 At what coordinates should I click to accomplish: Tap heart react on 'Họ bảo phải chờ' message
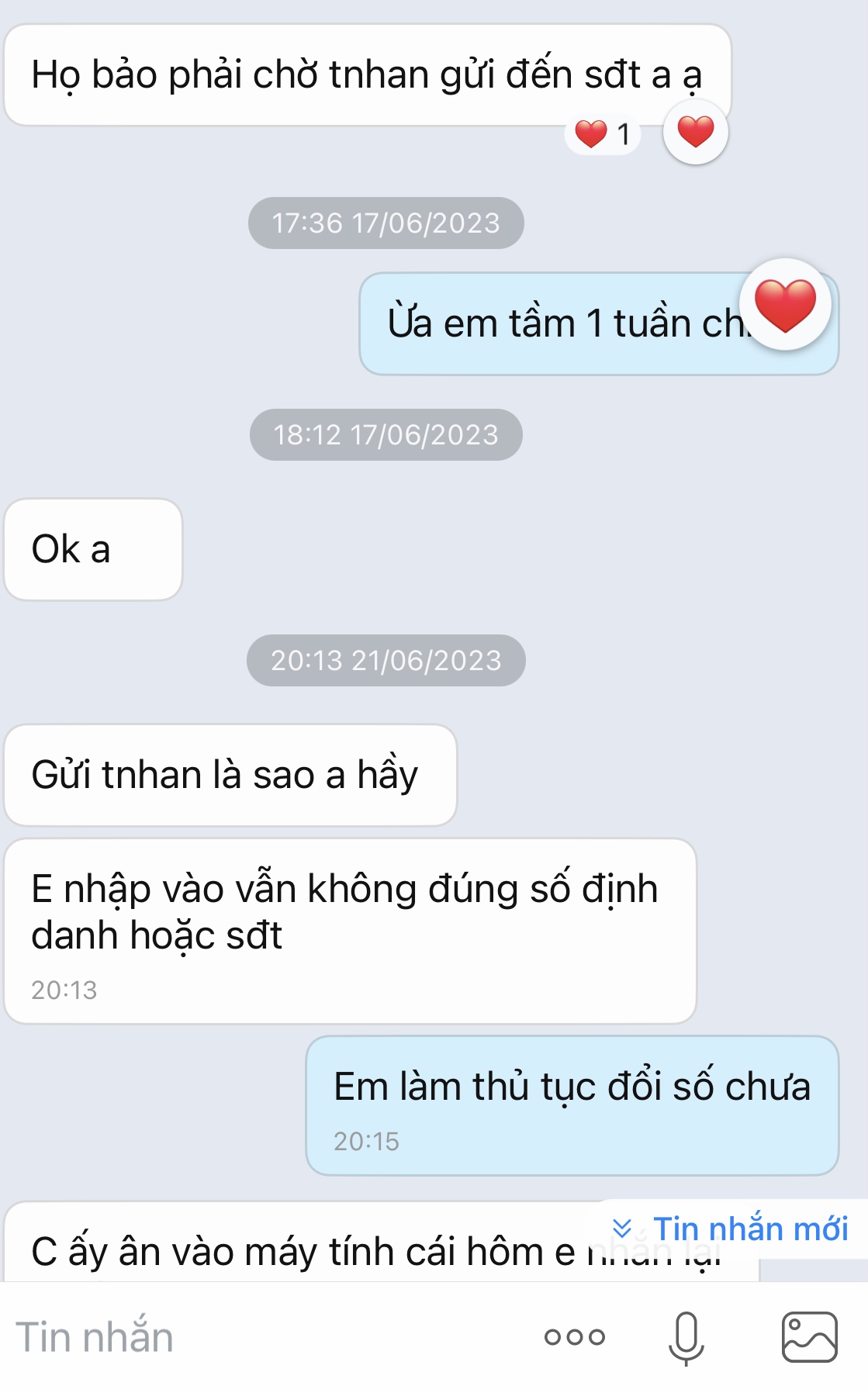[696, 132]
